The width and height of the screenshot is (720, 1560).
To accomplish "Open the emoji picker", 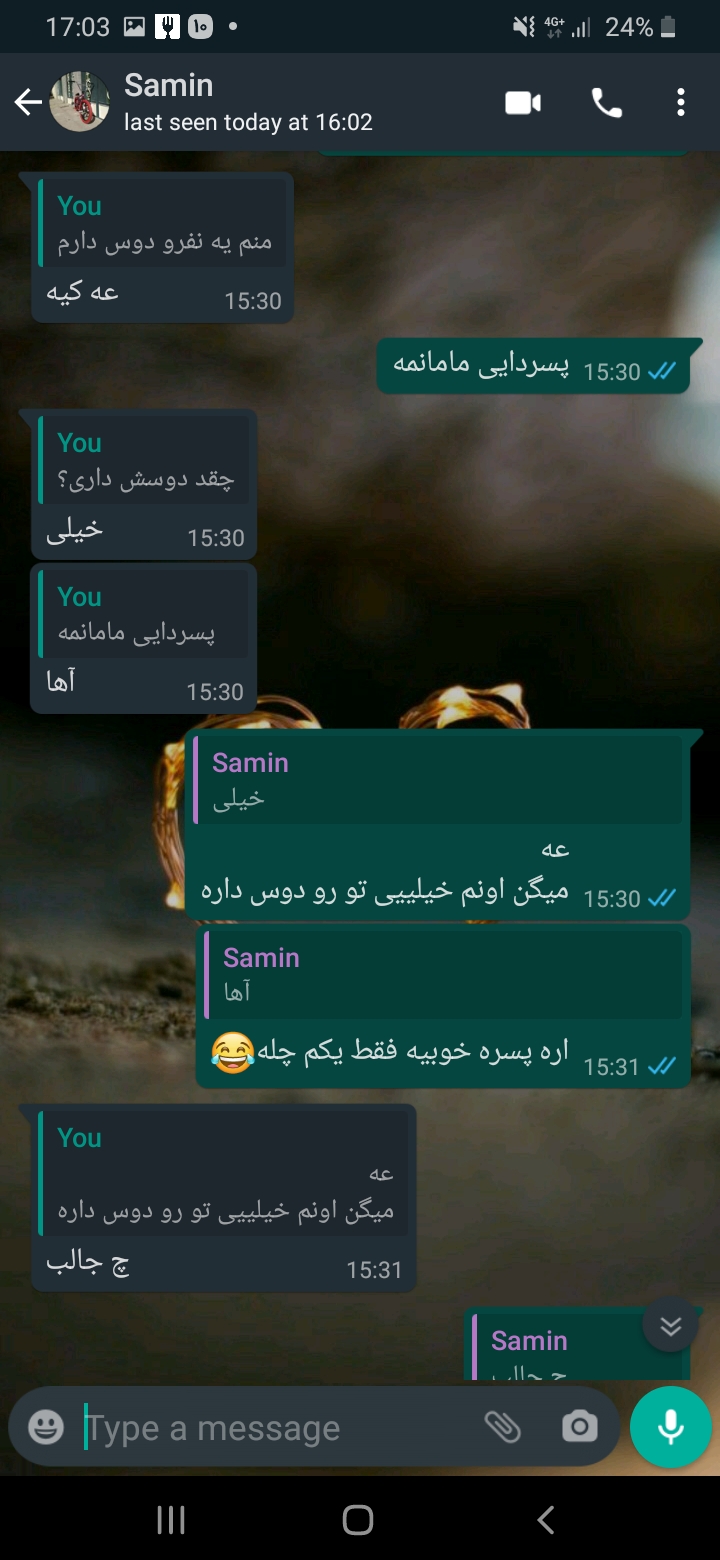I will coord(46,1427).
